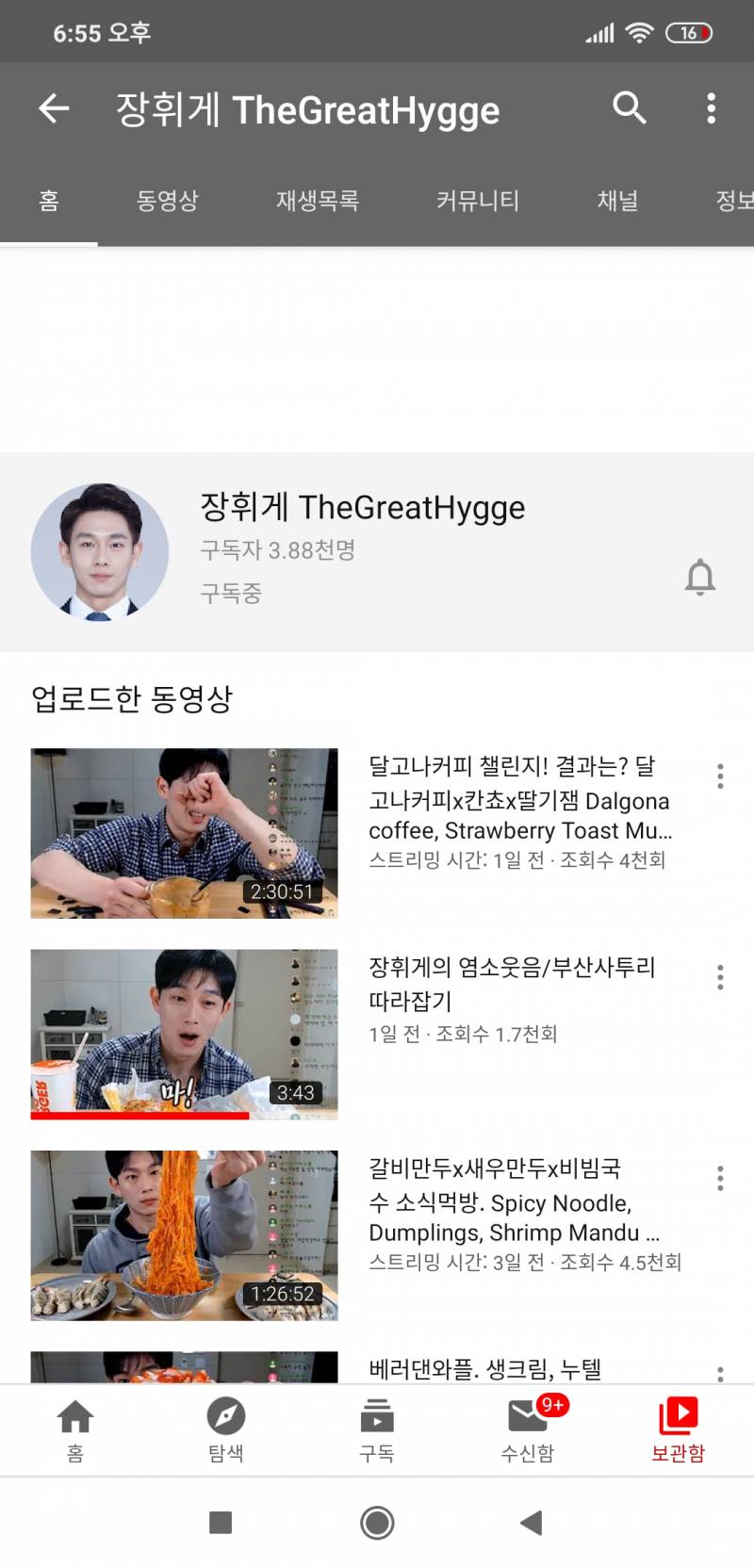Open the 탐색 explore tab
The image size is (754, 1568).
226,1429
